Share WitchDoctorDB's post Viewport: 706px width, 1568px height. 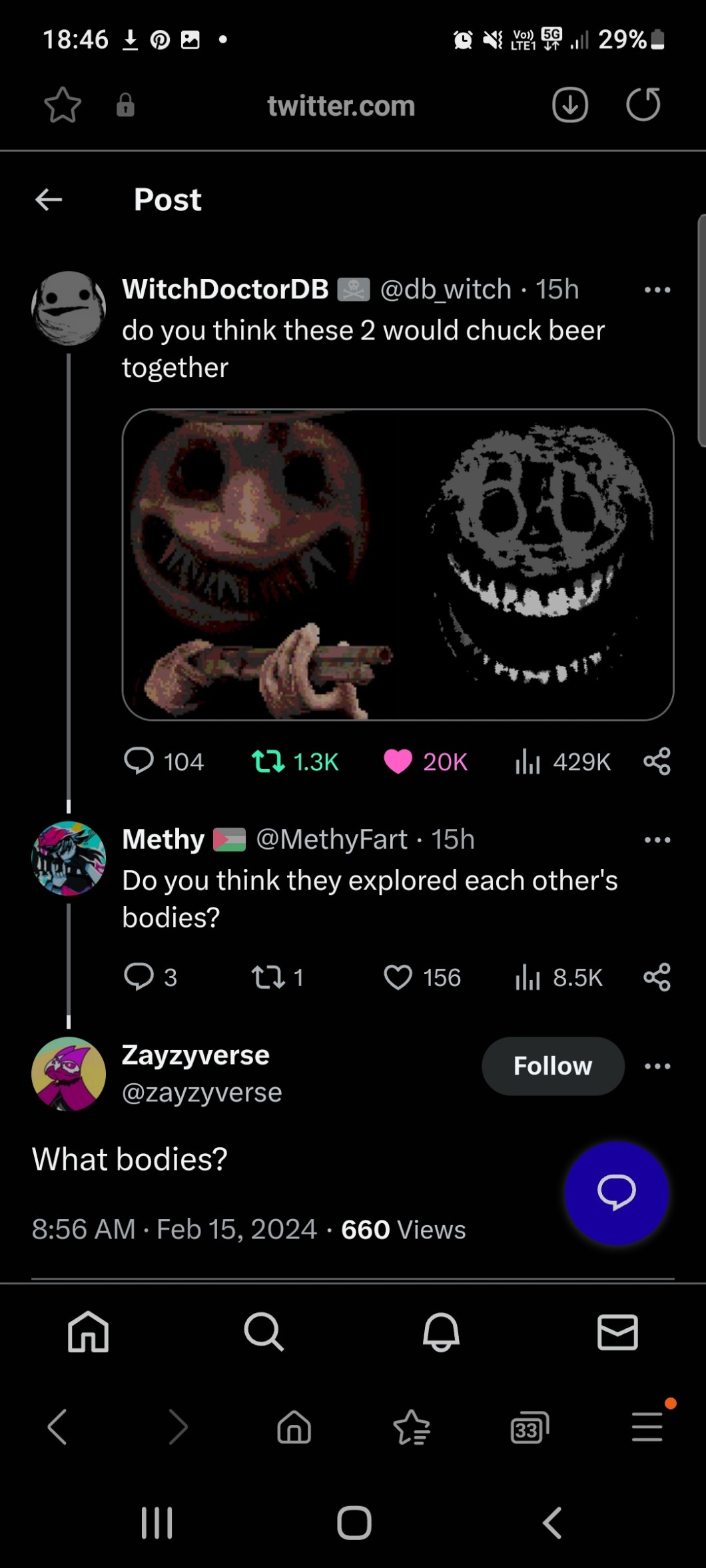(x=657, y=761)
